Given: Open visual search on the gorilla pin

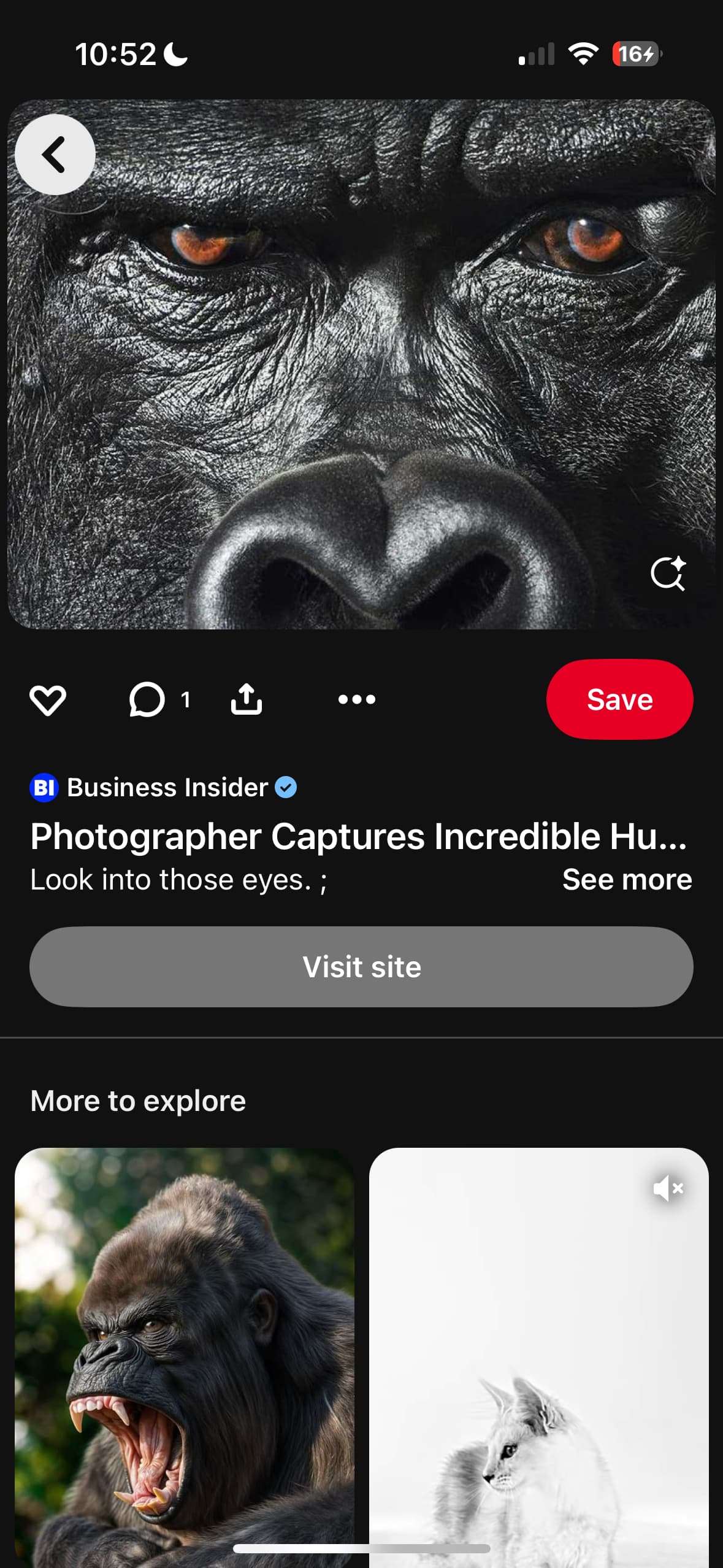Looking at the screenshot, I should pyautogui.click(x=668, y=573).
